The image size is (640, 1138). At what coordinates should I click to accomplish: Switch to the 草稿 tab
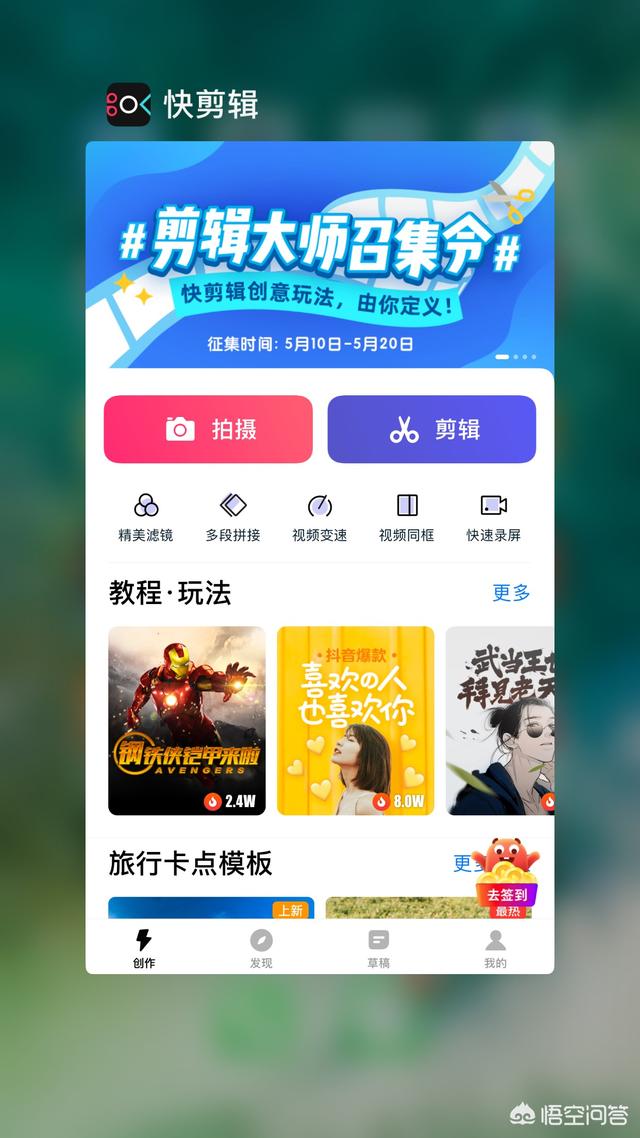pyautogui.click(x=379, y=949)
